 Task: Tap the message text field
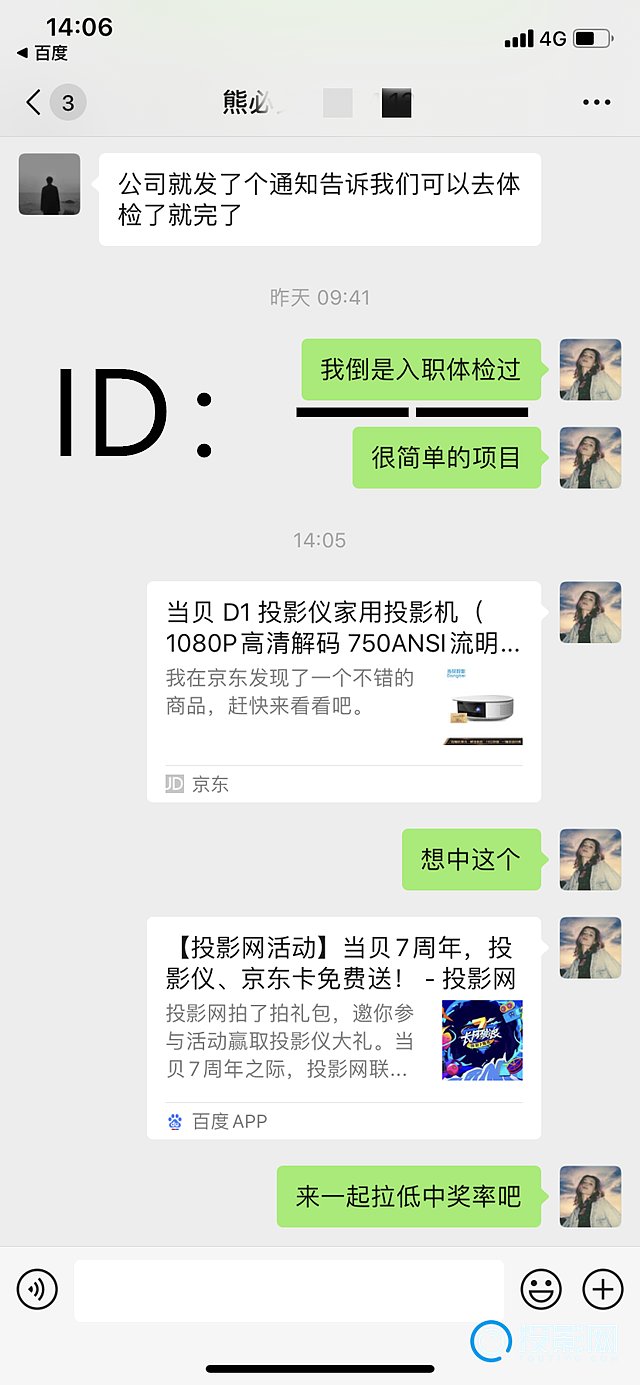coord(289,1290)
